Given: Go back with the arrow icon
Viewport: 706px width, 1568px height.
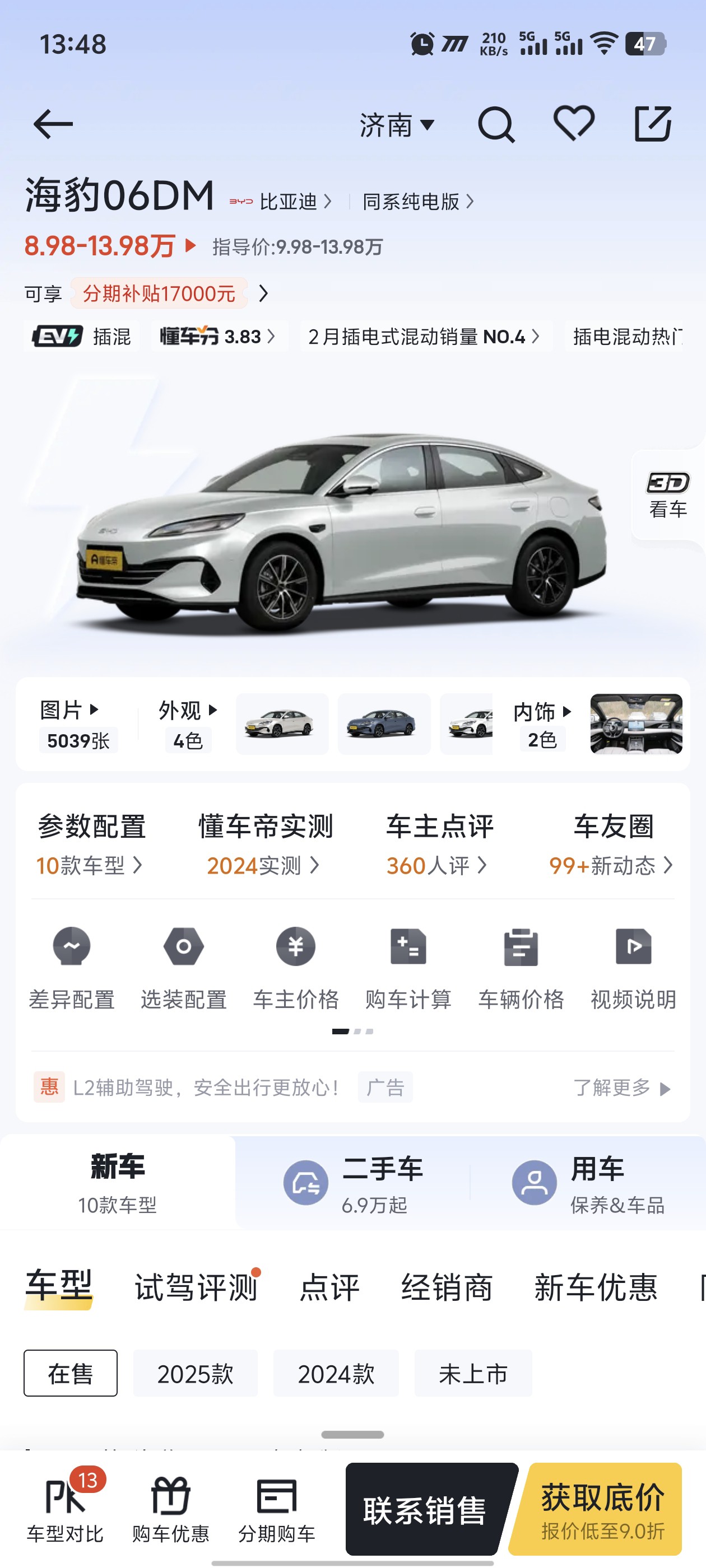Looking at the screenshot, I should 53,124.
